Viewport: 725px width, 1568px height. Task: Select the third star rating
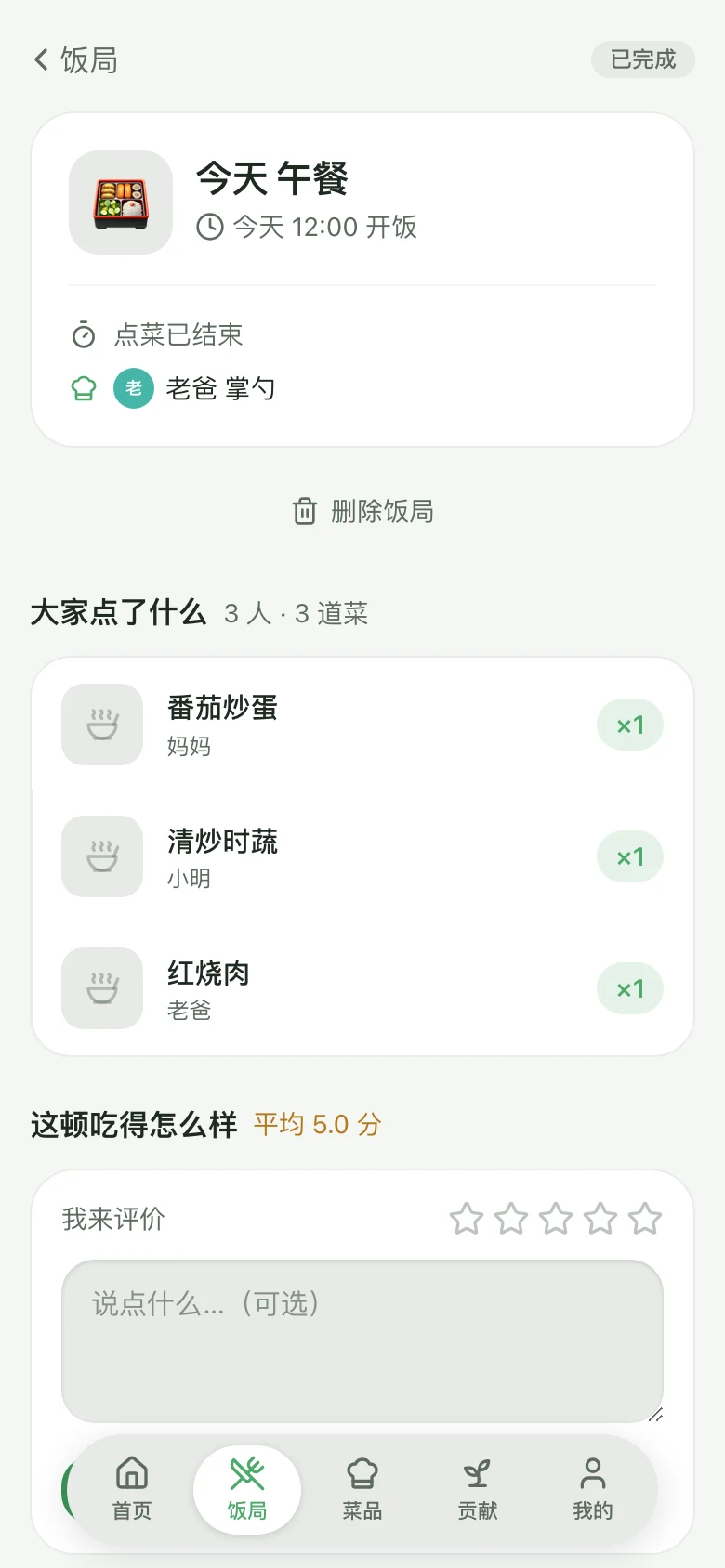coord(556,1218)
